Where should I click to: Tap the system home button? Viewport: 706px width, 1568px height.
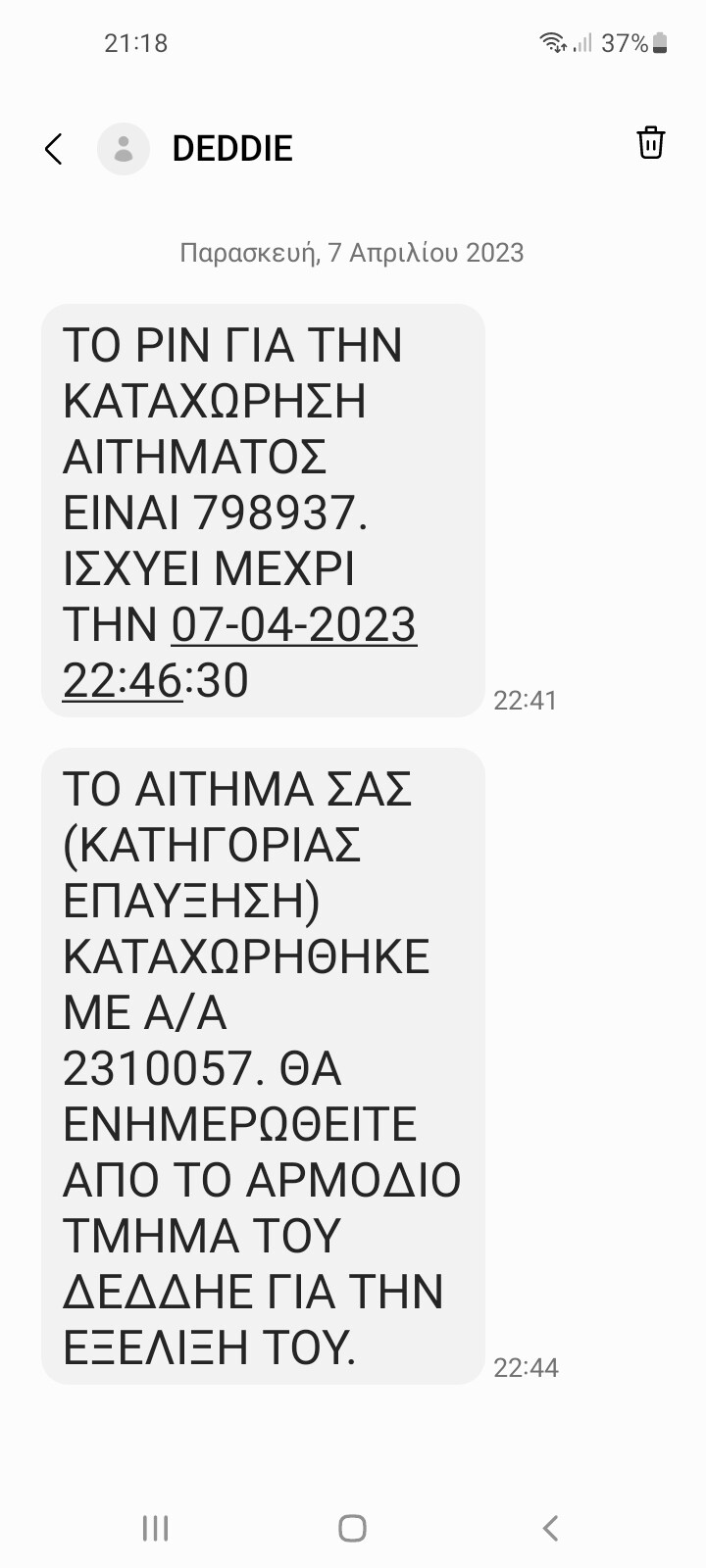click(x=352, y=1528)
